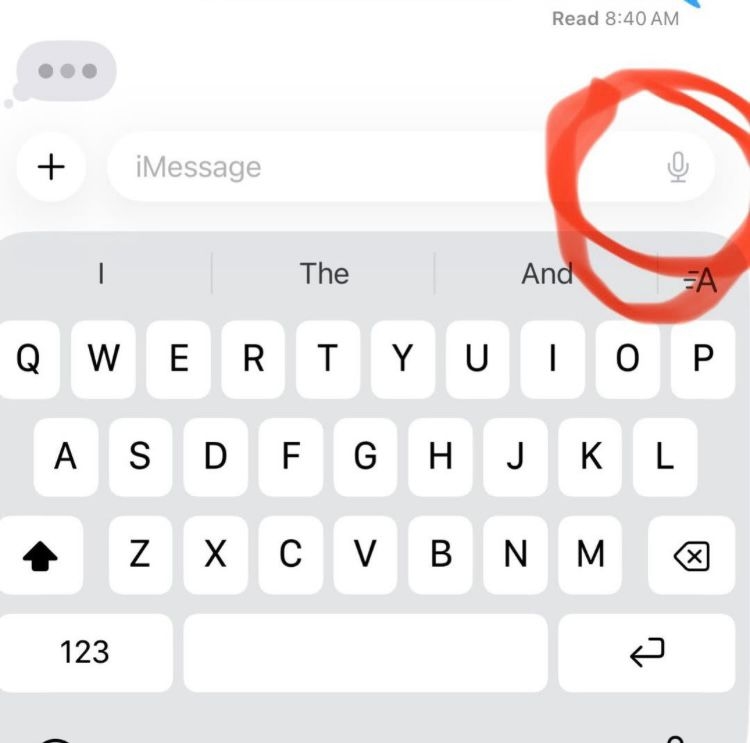
Task: Insert the suggested word "And"
Action: tap(547, 274)
